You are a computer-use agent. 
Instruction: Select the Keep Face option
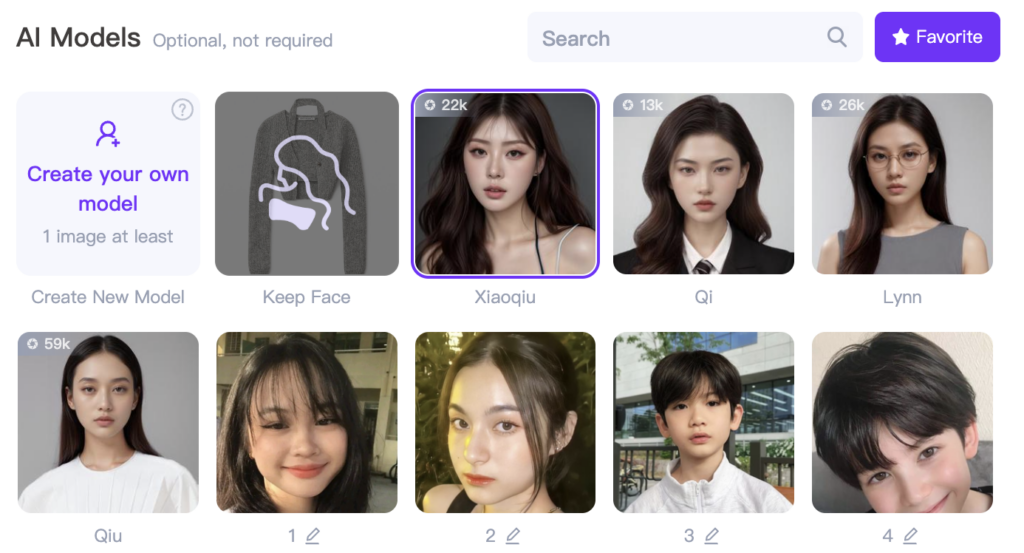pyautogui.click(x=306, y=184)
